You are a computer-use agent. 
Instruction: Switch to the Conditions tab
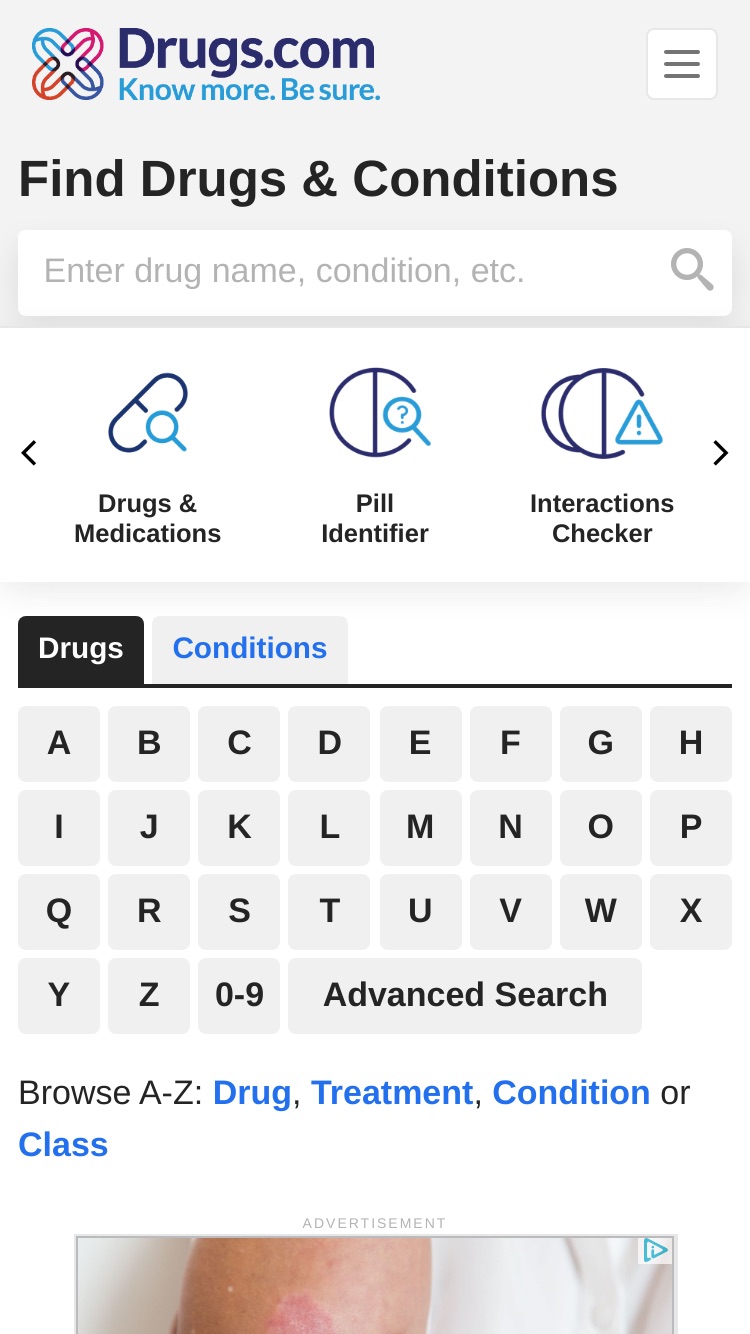click(x=250, y=649)
